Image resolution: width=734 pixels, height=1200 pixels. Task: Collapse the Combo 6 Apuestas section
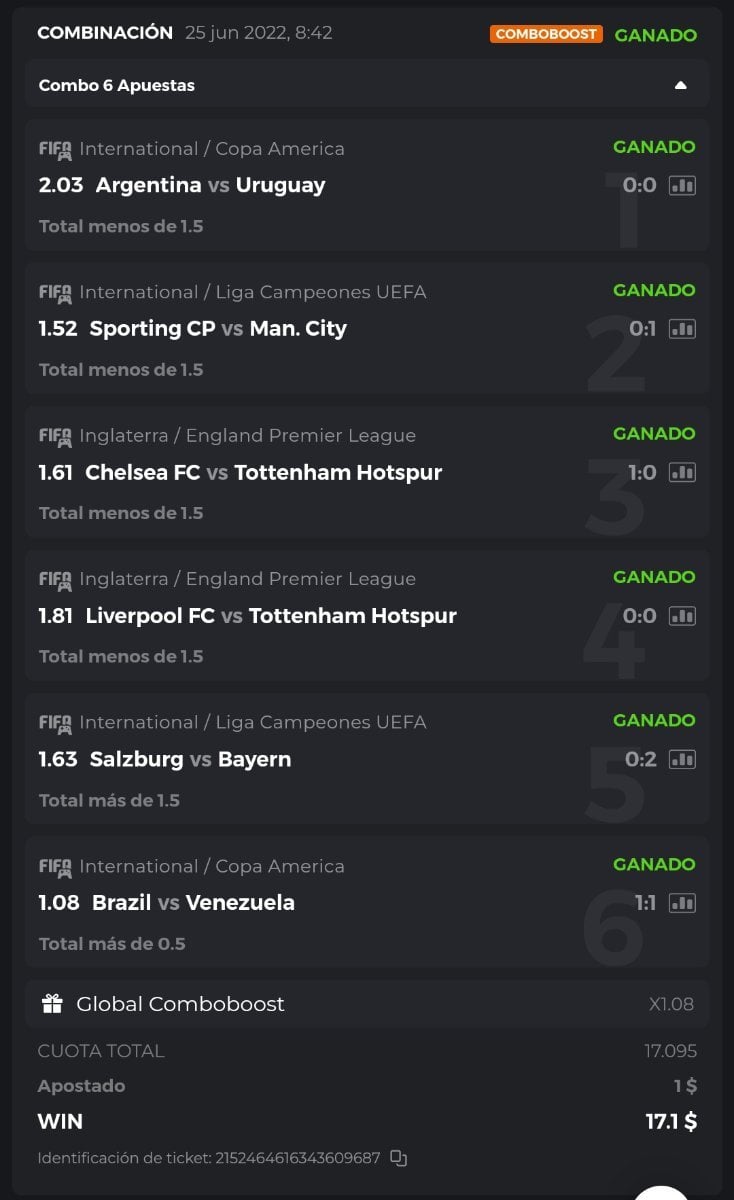tap(680, 86)
